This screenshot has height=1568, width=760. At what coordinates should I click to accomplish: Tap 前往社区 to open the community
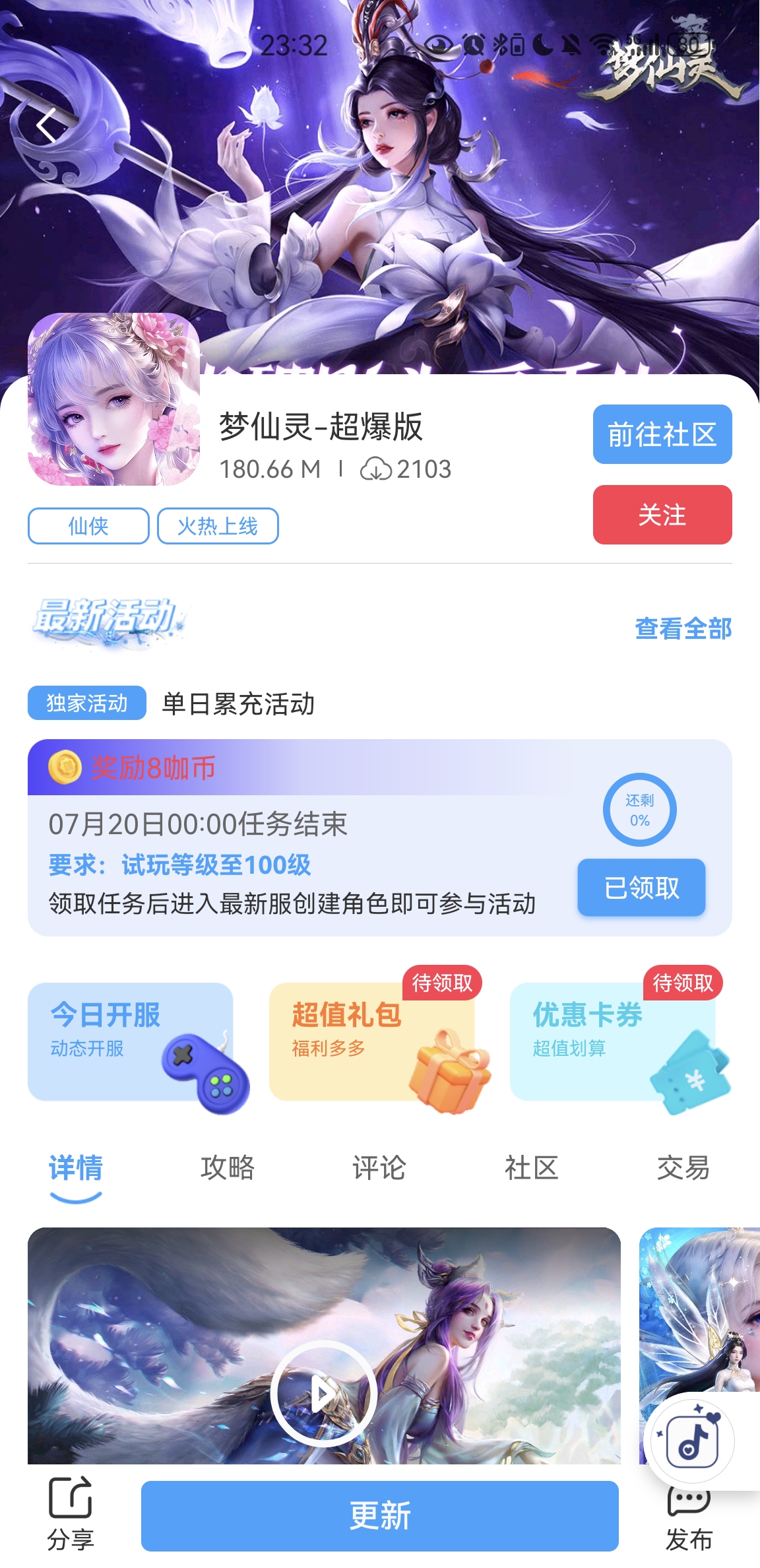coord(662,434)
